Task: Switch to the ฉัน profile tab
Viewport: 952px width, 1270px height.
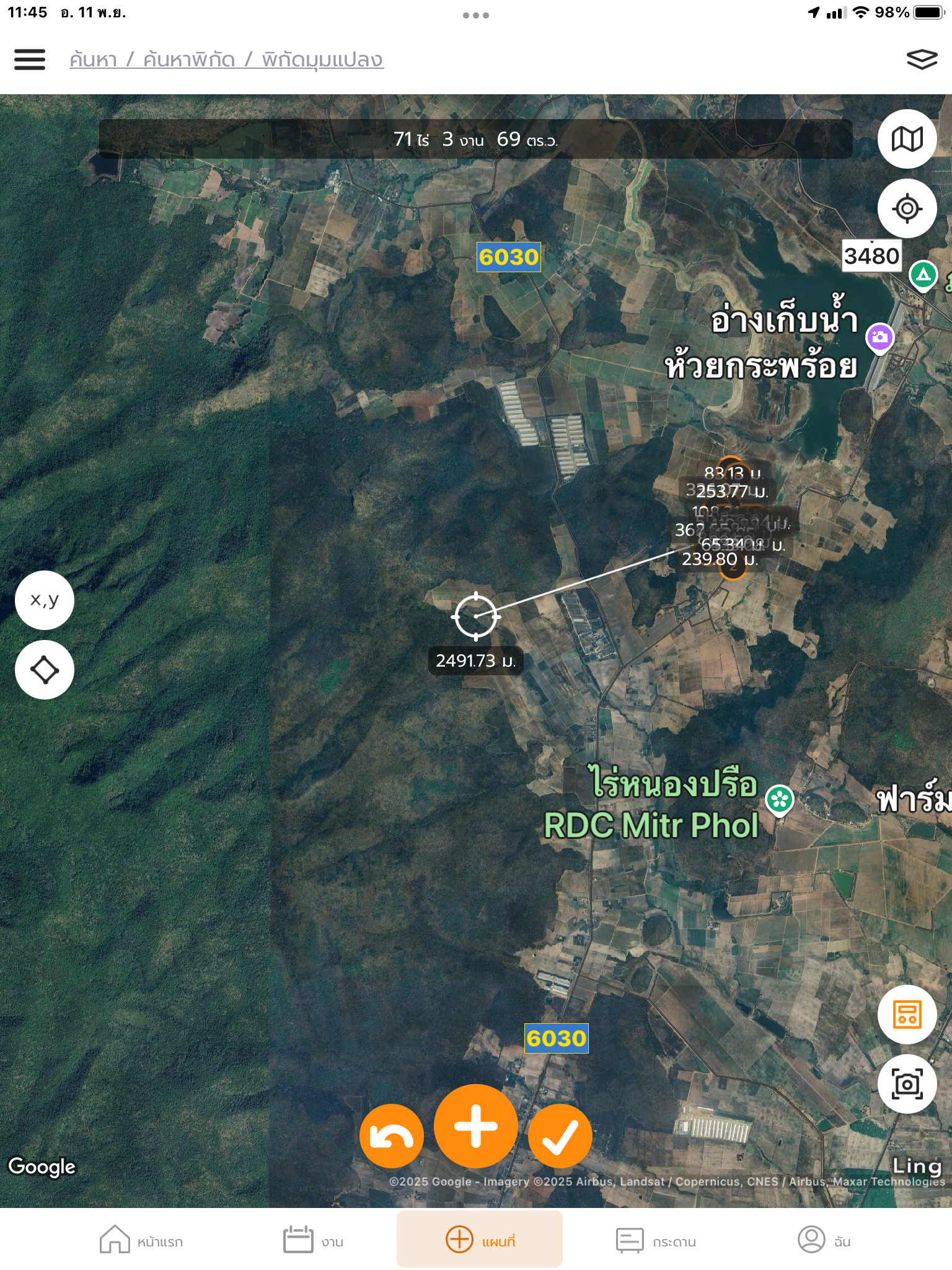Action: point(824,1240)
